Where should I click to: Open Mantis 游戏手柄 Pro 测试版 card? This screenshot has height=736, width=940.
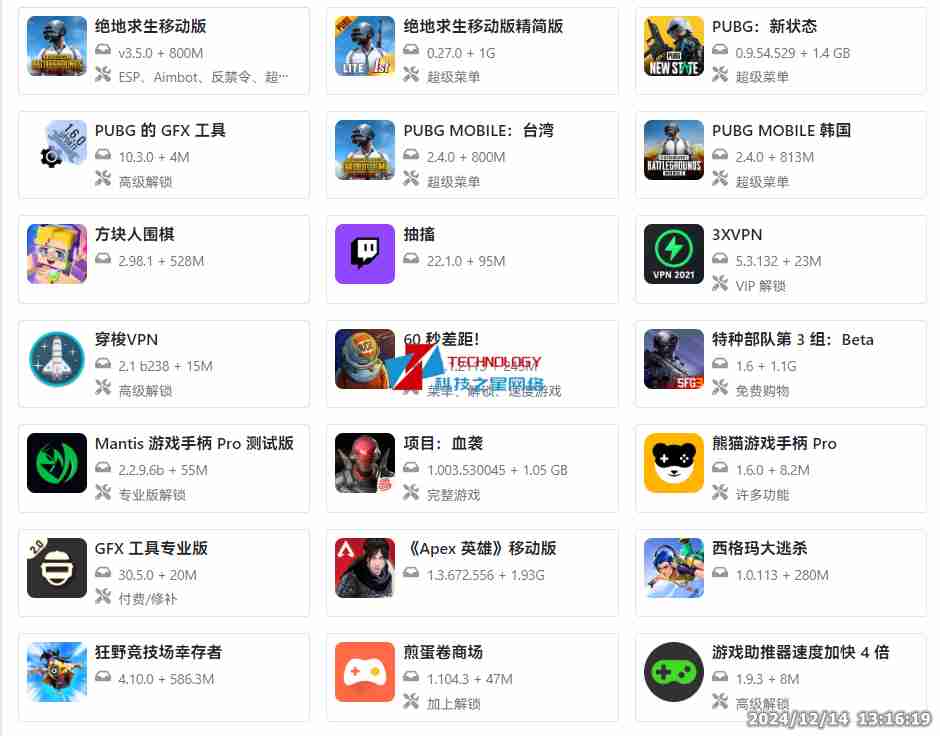click(x=194, y=444)
